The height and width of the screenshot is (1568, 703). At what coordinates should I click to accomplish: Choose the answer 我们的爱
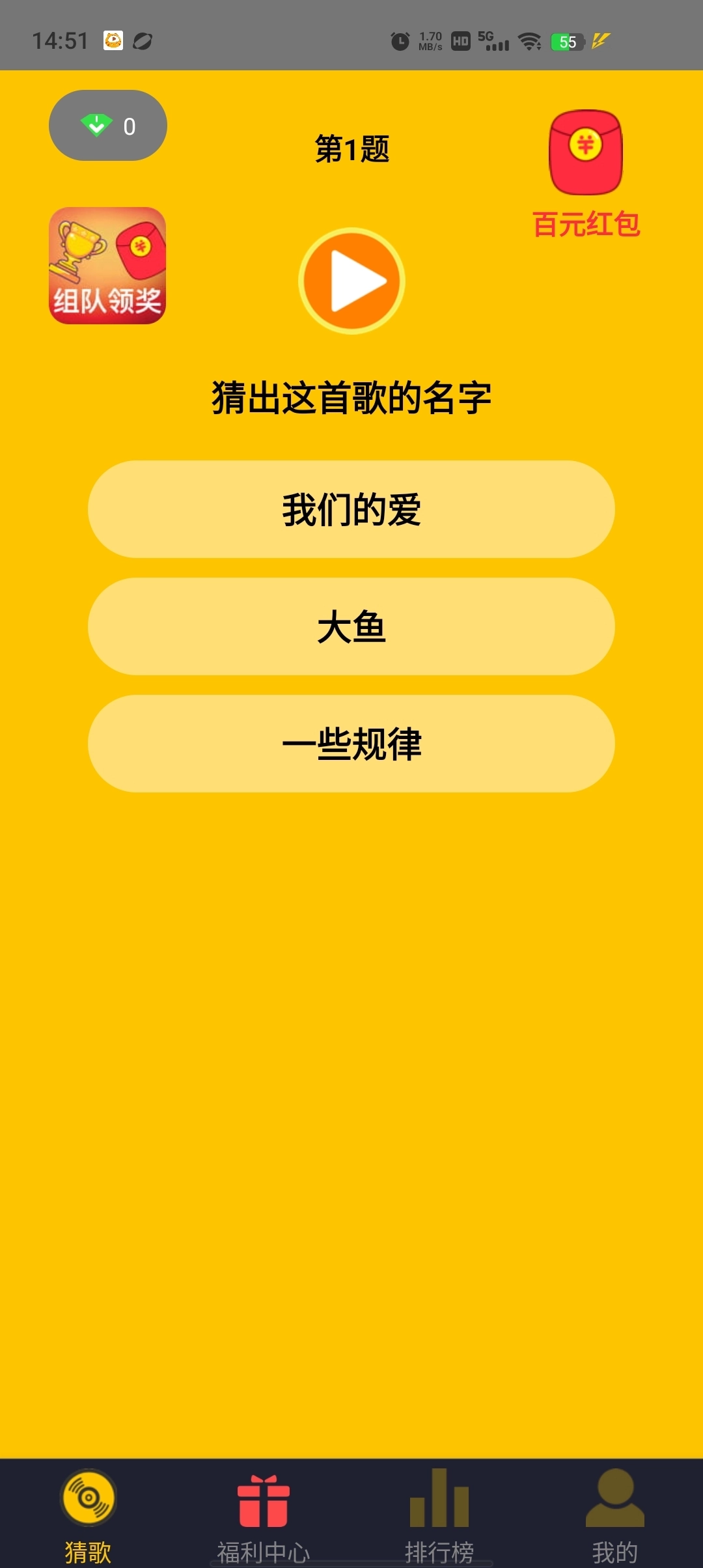351,509
